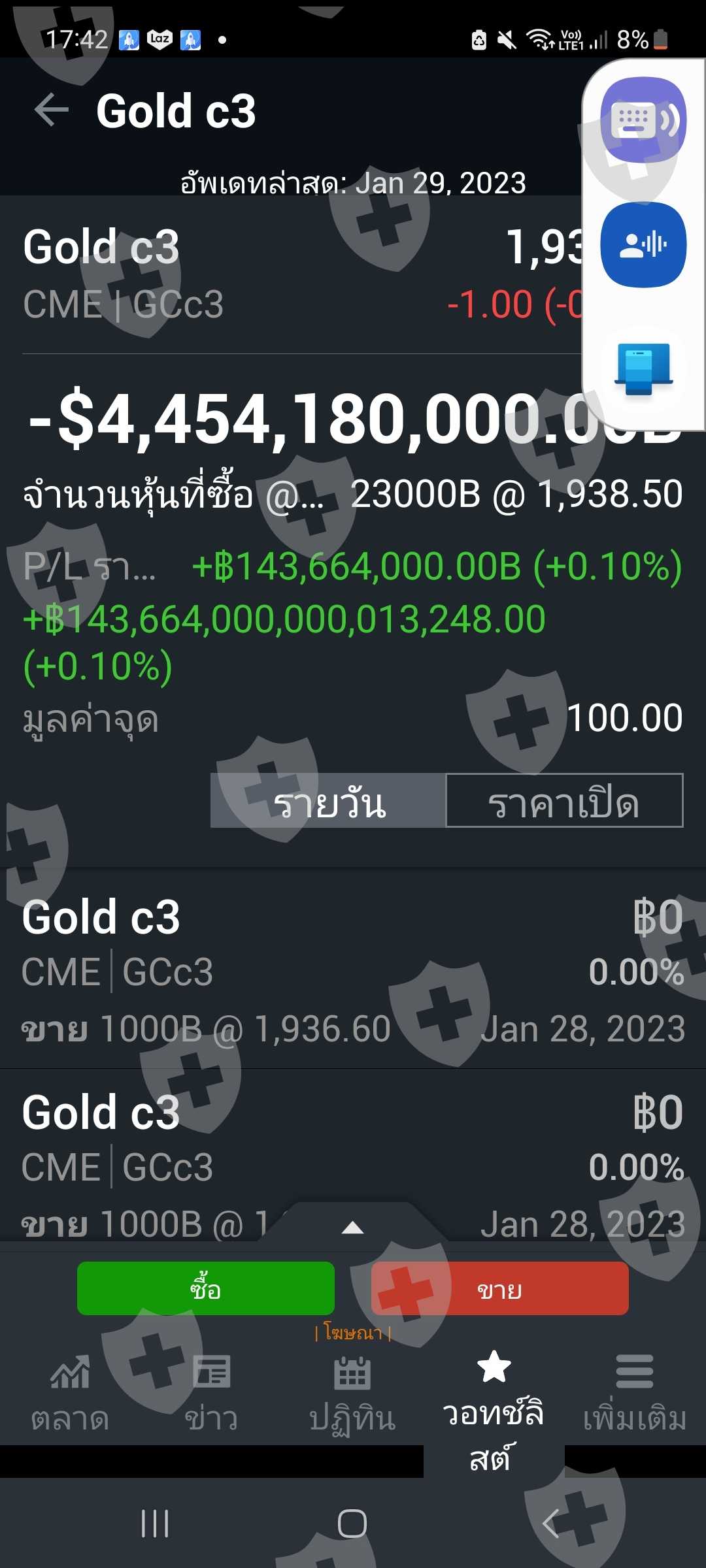The height and width of the screenshot is (1568, 706).
Task: Open the เพิ่มเติม more menu tab
Action: 634,1392
